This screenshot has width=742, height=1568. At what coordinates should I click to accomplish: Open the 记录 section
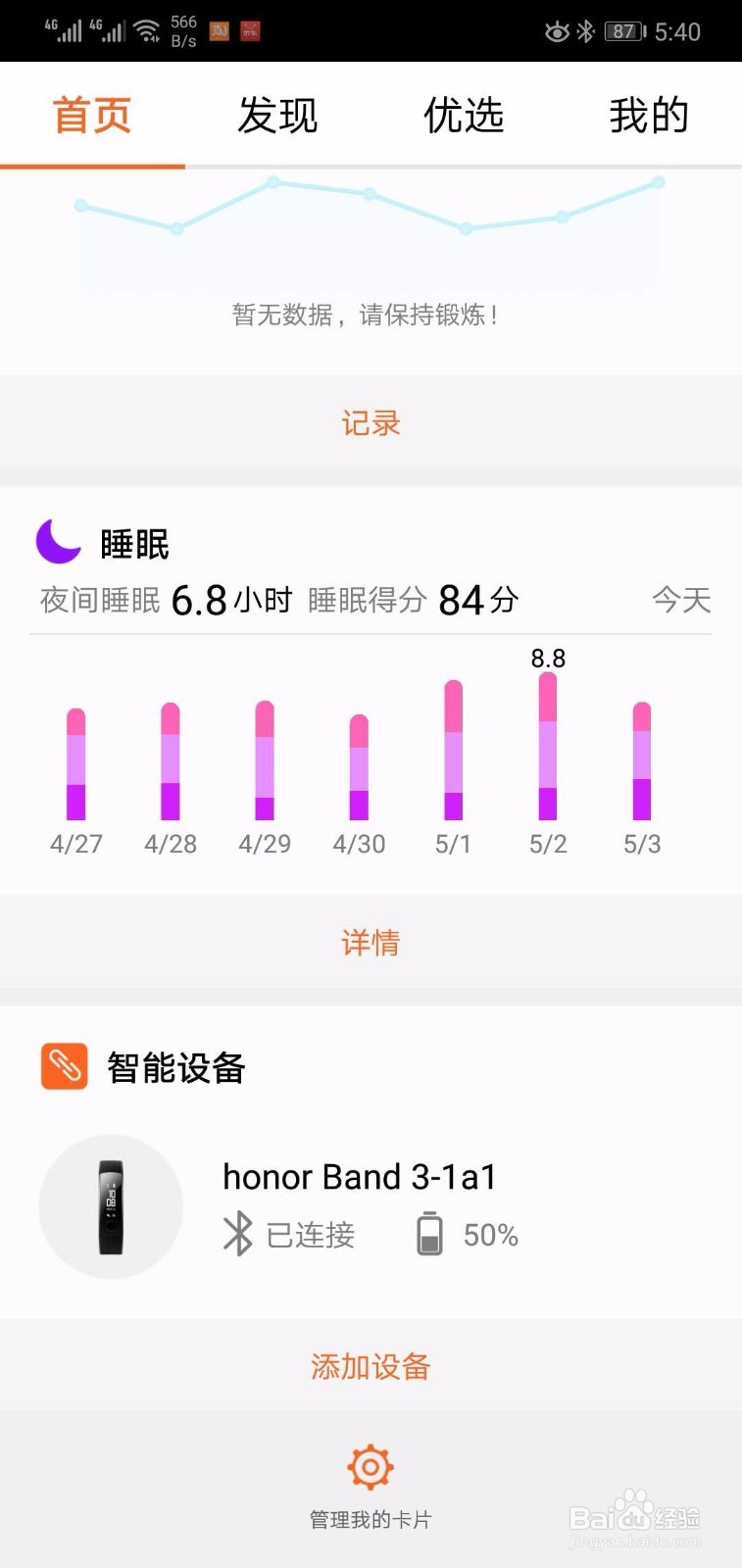coord(371,422)
